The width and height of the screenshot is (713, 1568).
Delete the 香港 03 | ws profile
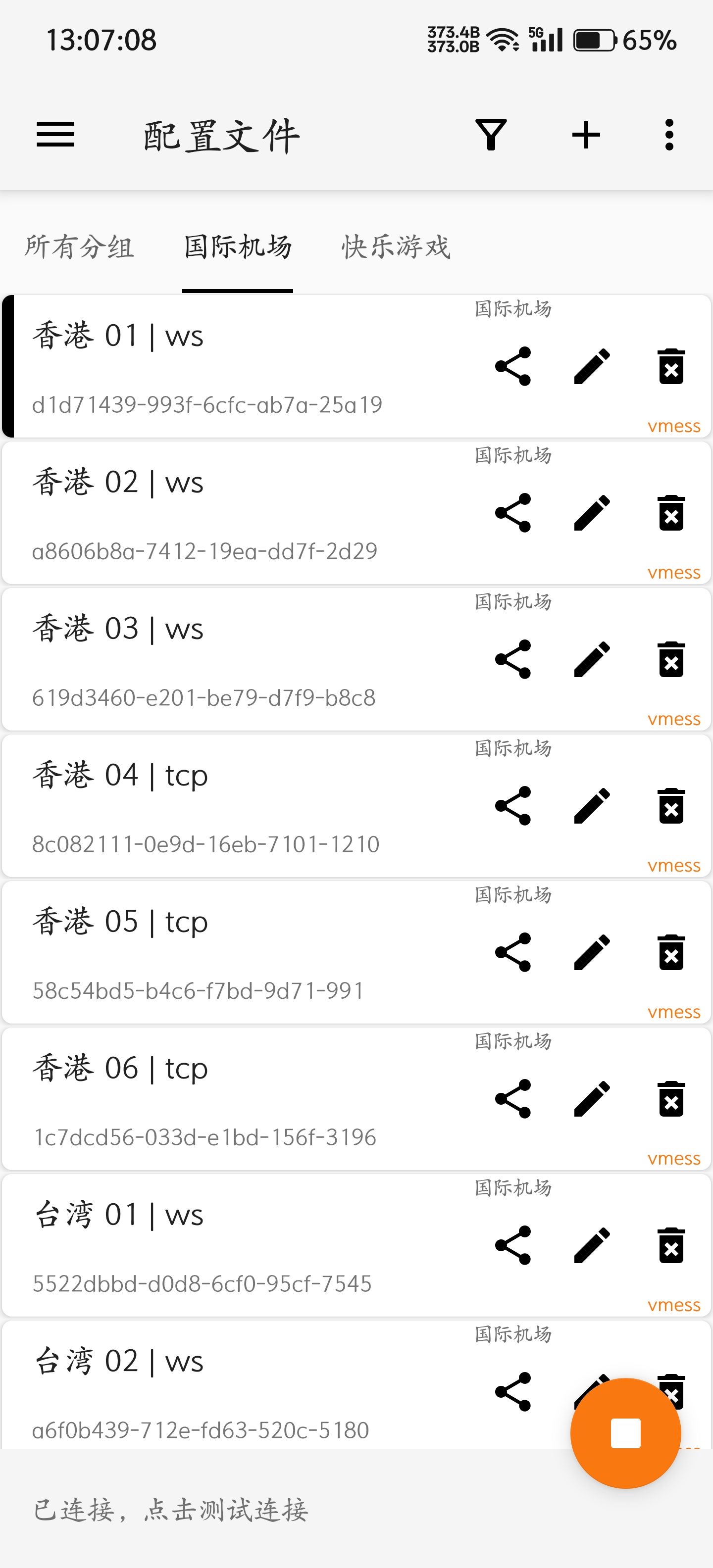671,659
